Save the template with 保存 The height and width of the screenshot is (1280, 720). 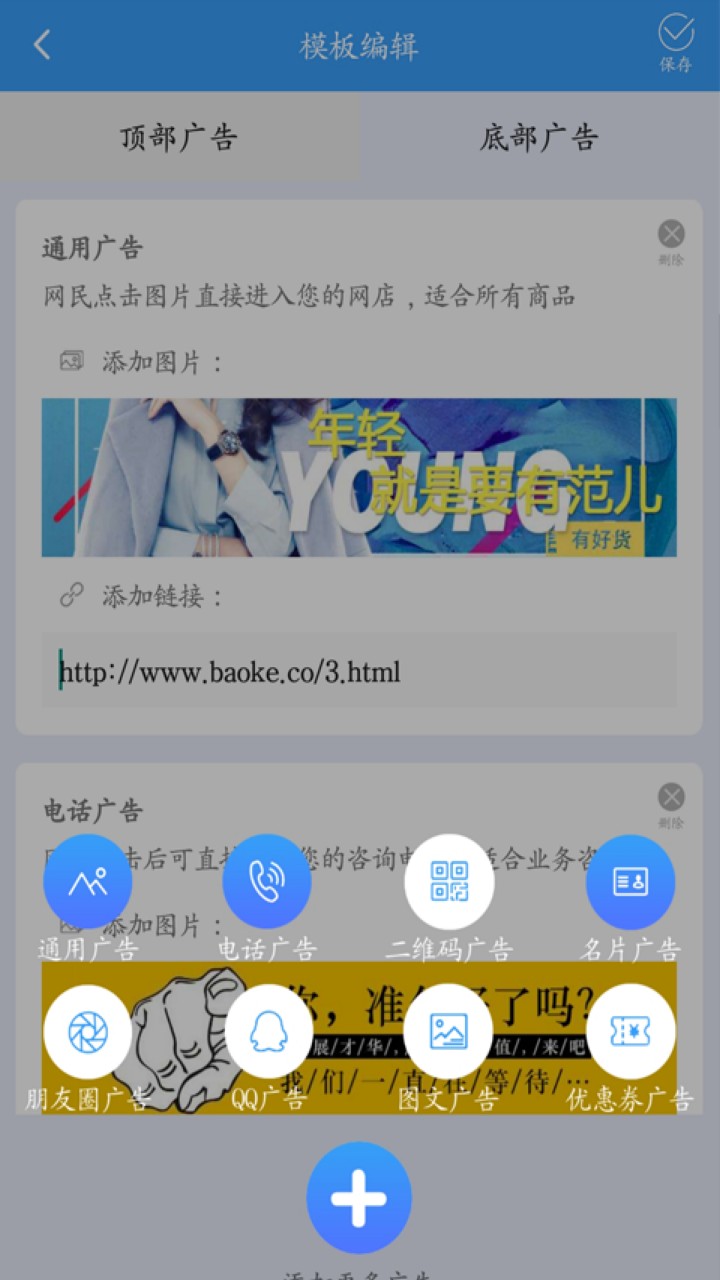676,42
